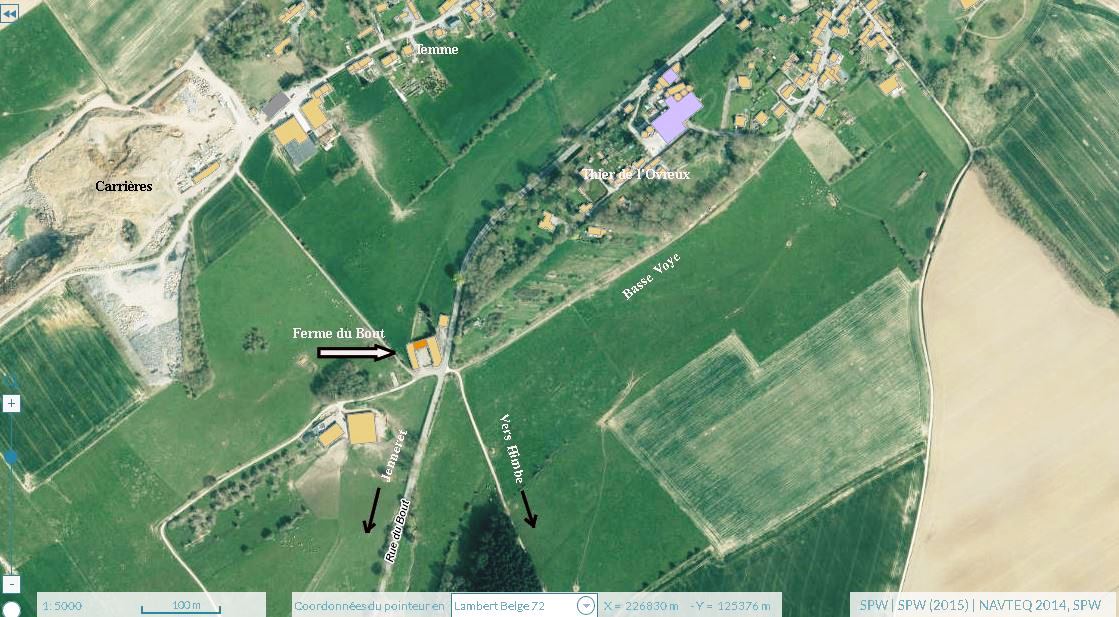Zoom out with the minus button
Viewport: 1119px width, 617px height.
(11, 583)
